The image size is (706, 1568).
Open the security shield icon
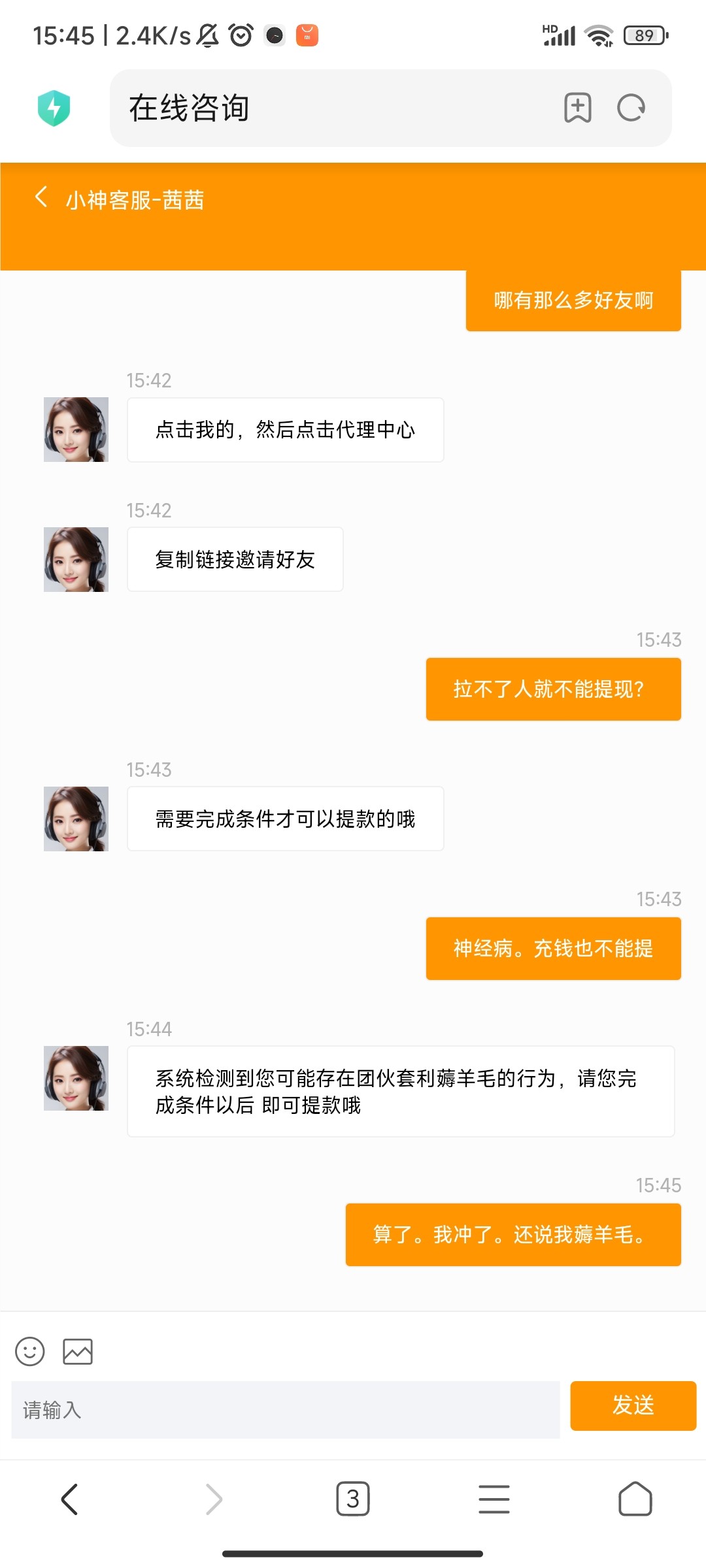54,108
